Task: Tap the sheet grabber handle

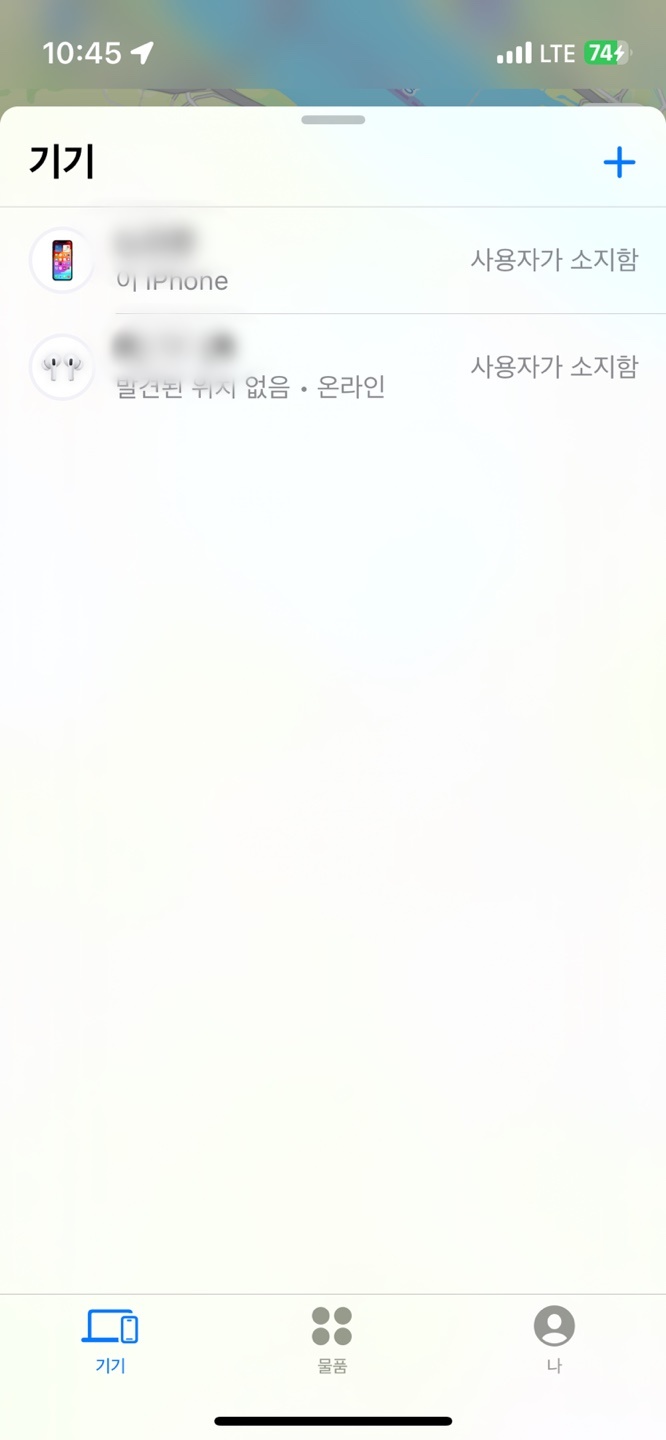Action: [333, 120]
